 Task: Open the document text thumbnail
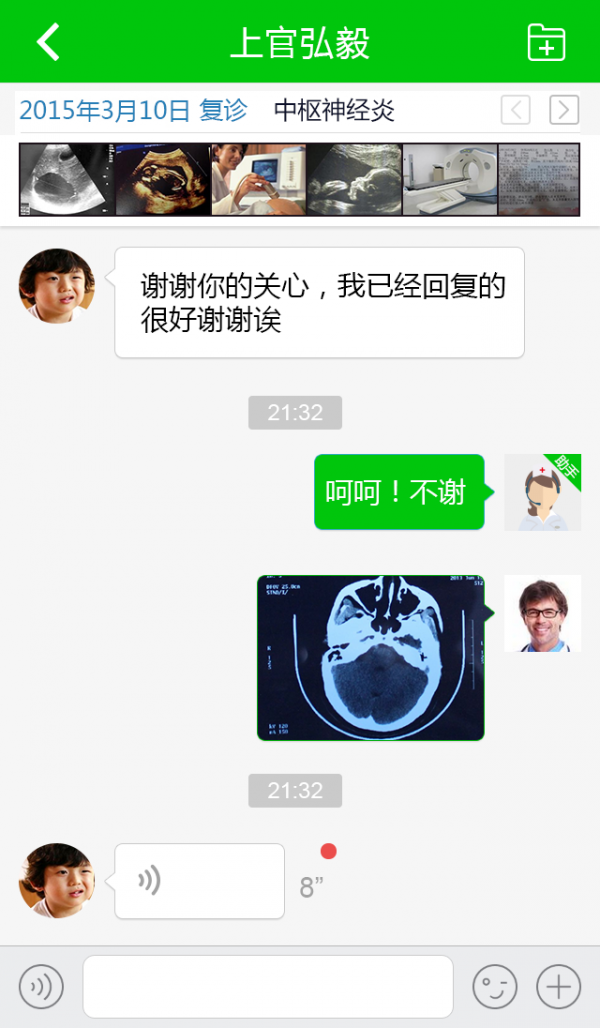(539, 179)
